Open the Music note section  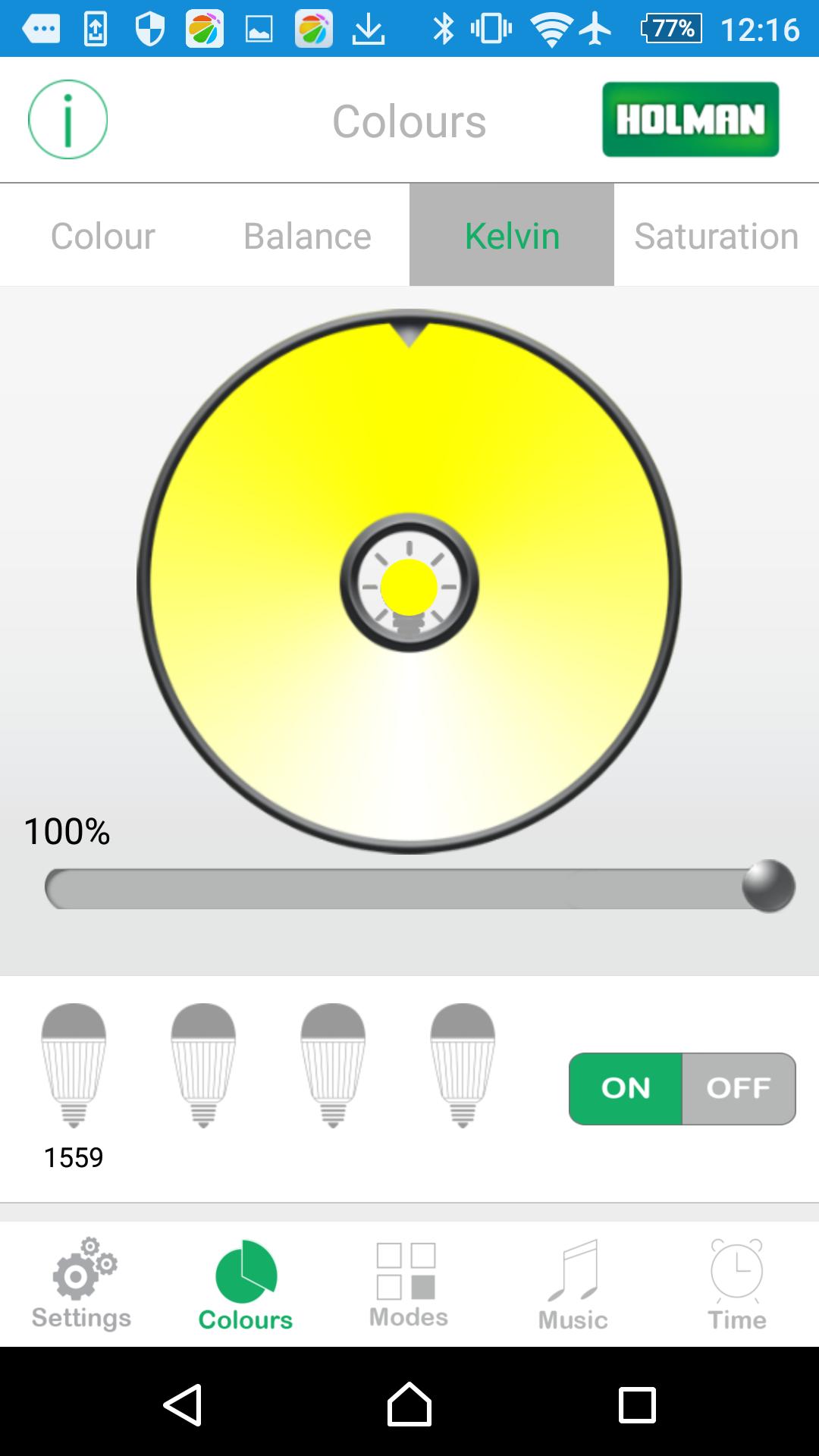(x=573, y=1282)
